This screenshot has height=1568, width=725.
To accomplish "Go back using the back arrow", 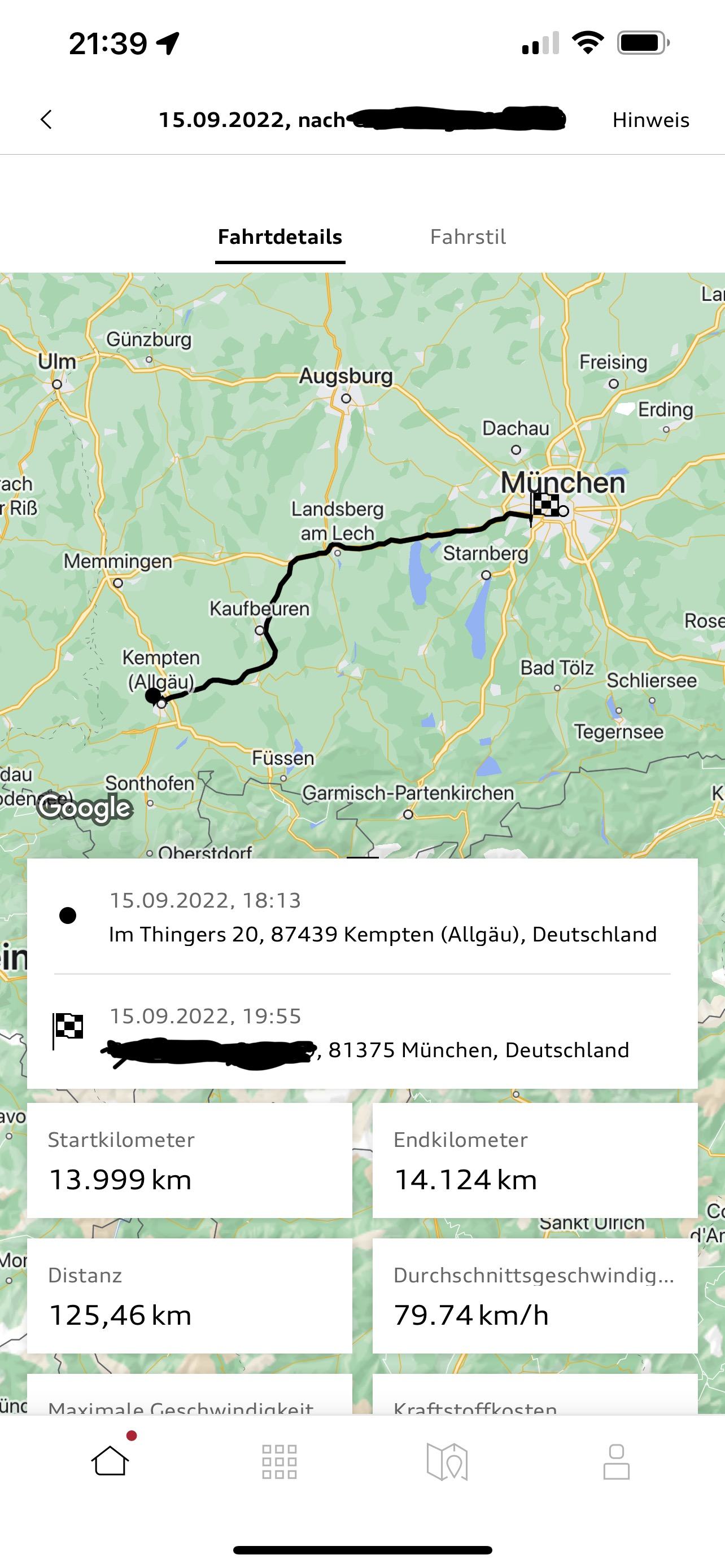I will click(46, 119).
